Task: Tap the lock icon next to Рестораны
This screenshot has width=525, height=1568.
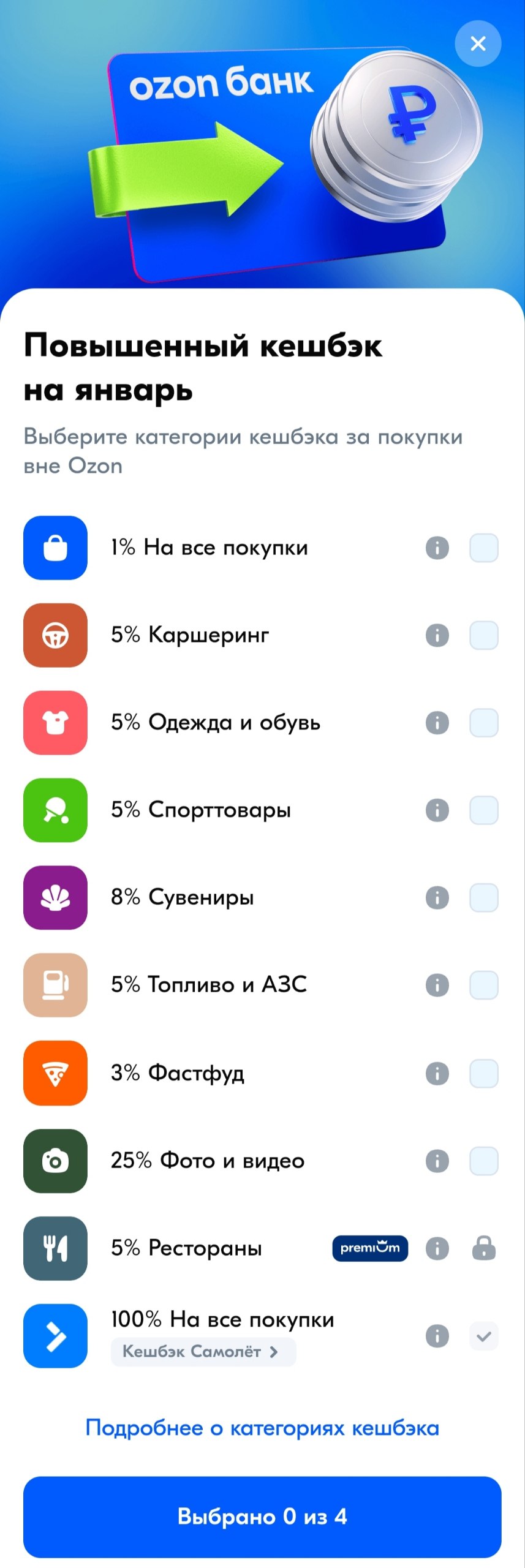Action: (483, 1248)
